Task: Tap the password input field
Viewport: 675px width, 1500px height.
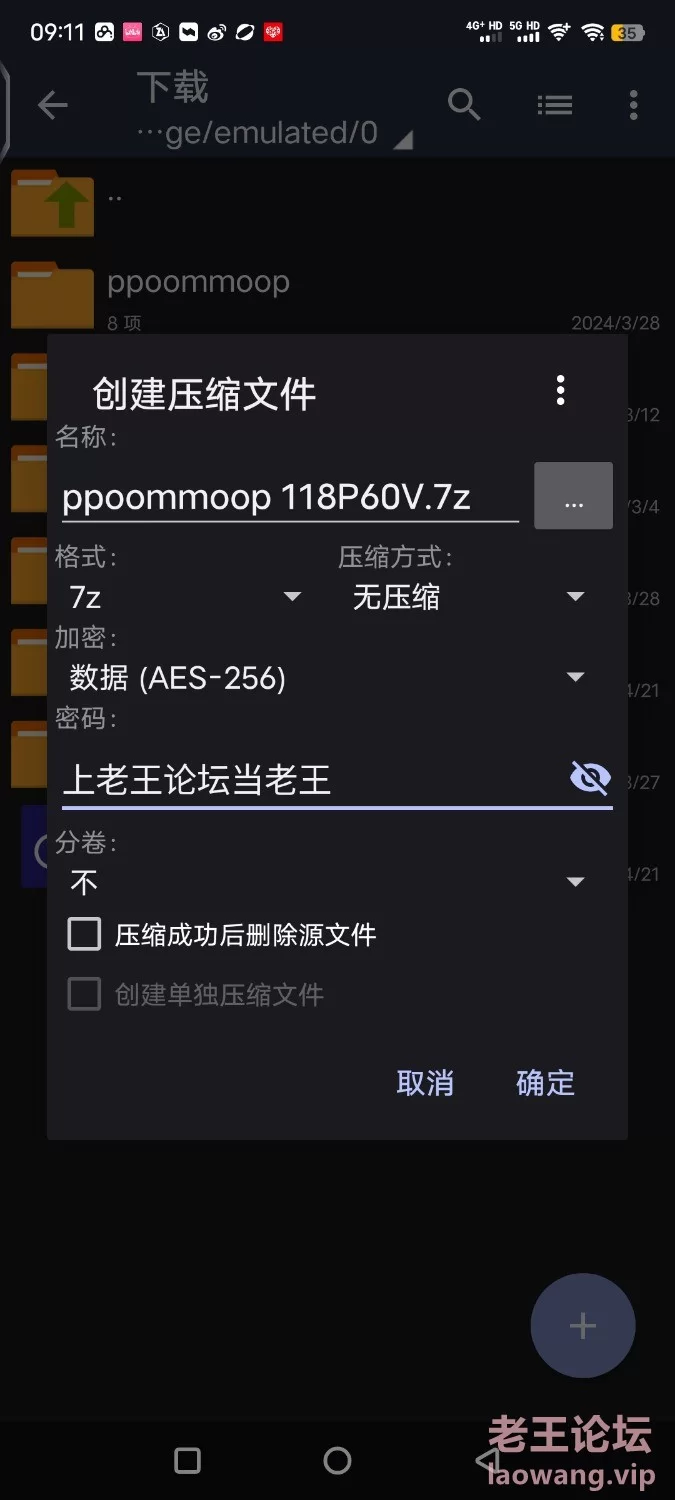Action: (x=312, y=779)
